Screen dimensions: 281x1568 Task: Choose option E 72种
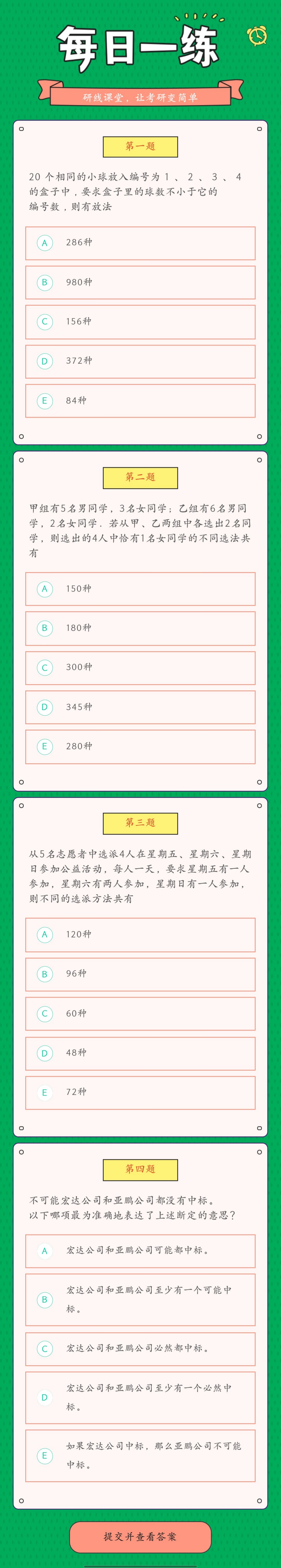click(x=140, y=1093)
